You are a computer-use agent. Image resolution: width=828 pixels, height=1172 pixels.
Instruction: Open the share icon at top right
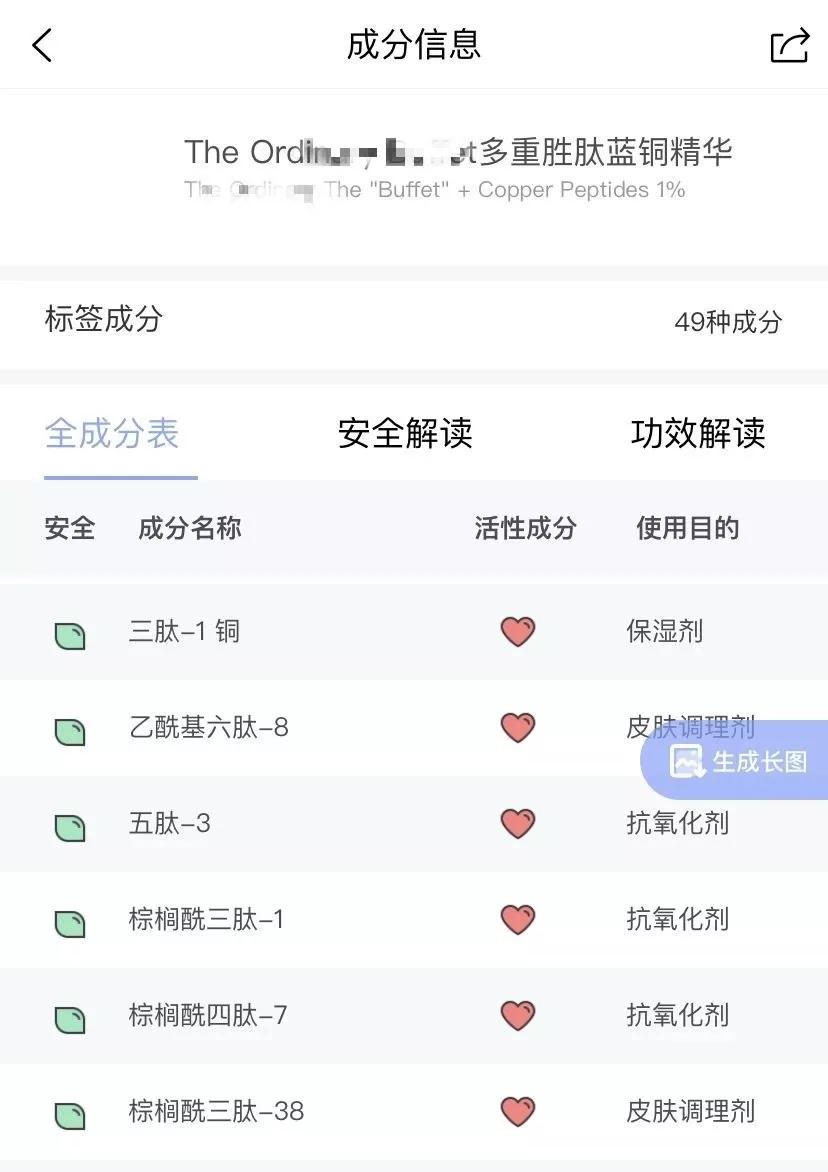point(790,44)
